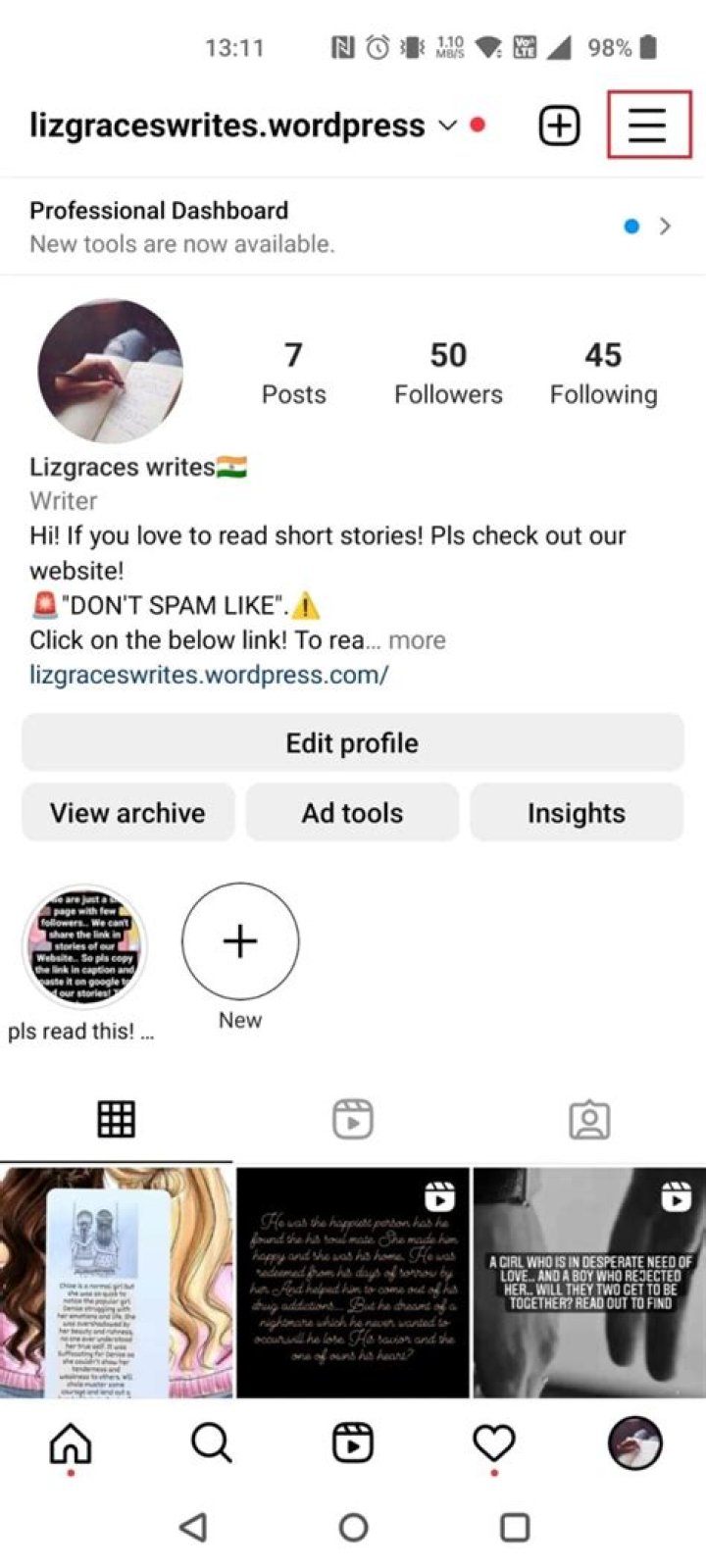This screenshot has width=706, height=1568.
Task: Open Insights
Action: 576,813
